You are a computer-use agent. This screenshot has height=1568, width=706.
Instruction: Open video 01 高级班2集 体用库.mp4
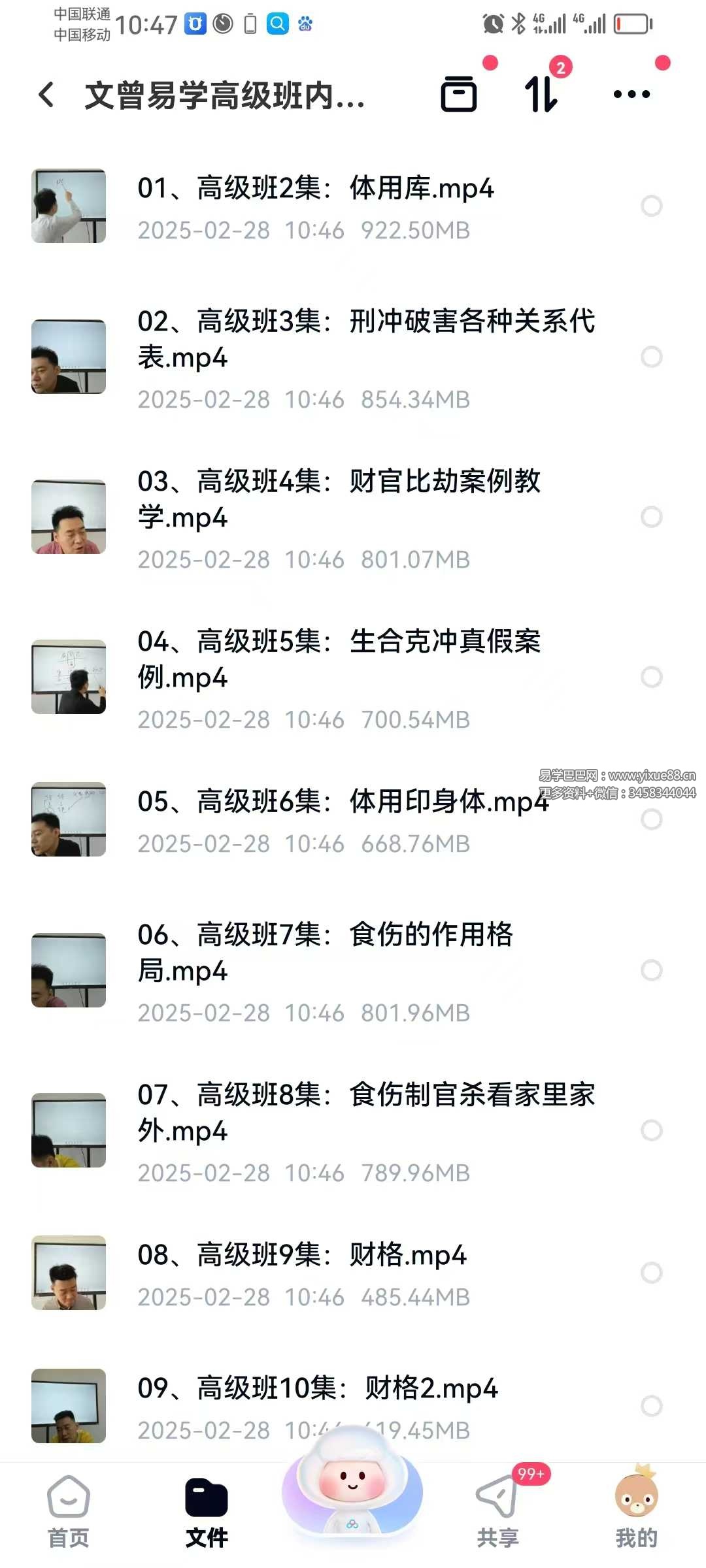tap(315, 188)
